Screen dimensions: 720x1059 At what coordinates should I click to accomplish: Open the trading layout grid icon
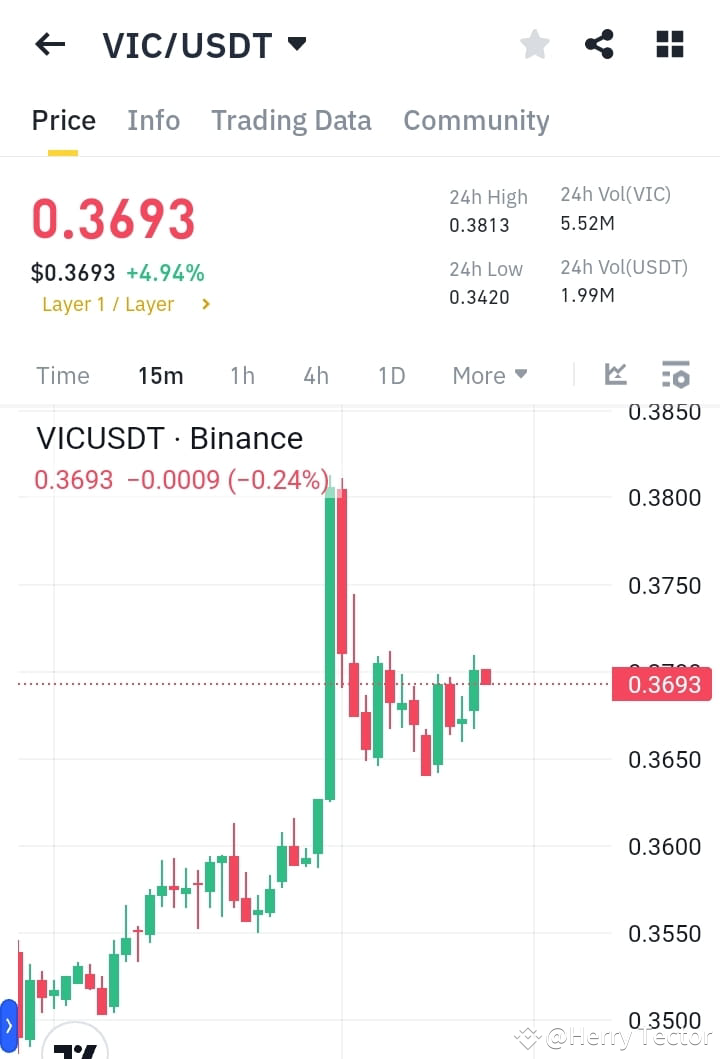tap(668, 44)
